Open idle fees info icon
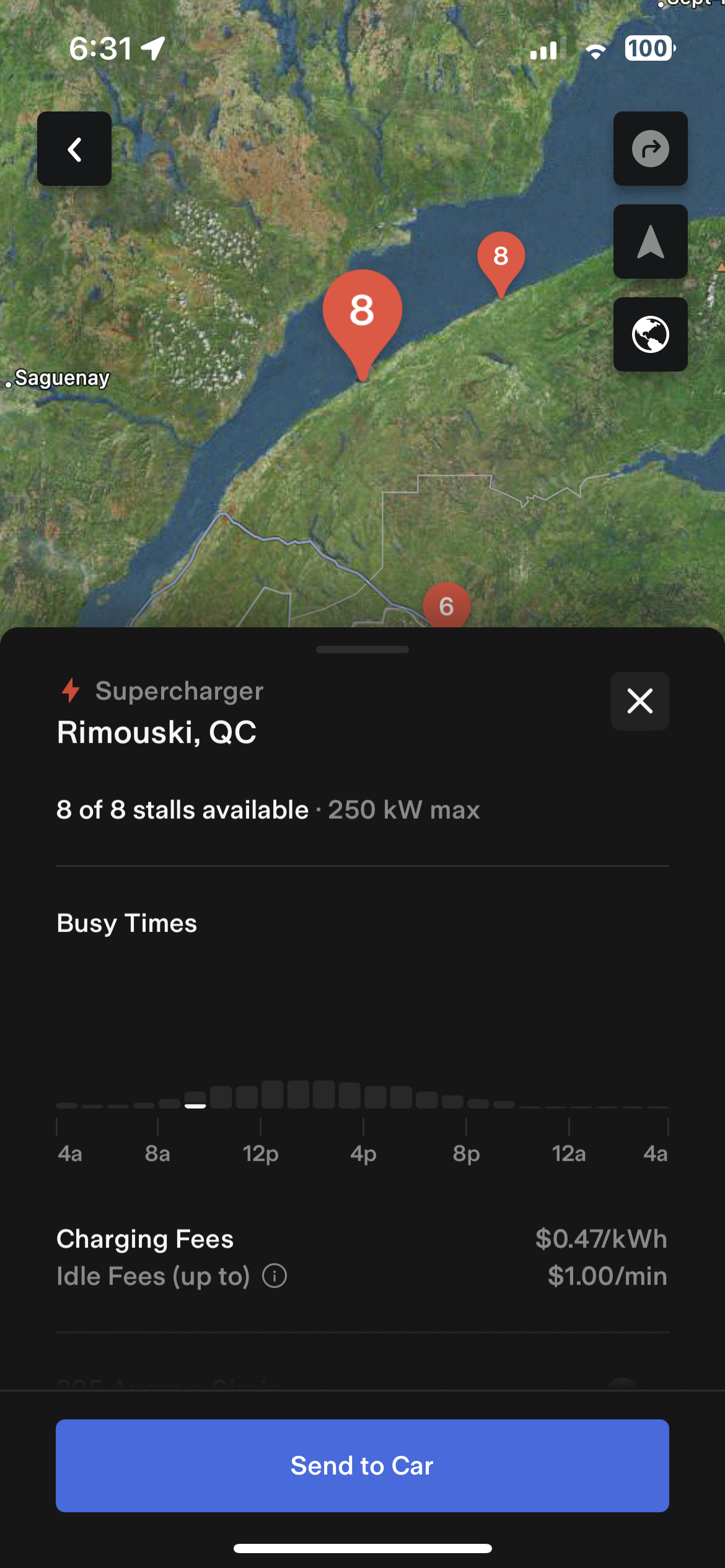Image resolution: width=725 pixels, height=1568 pixels. [275, 1276]
